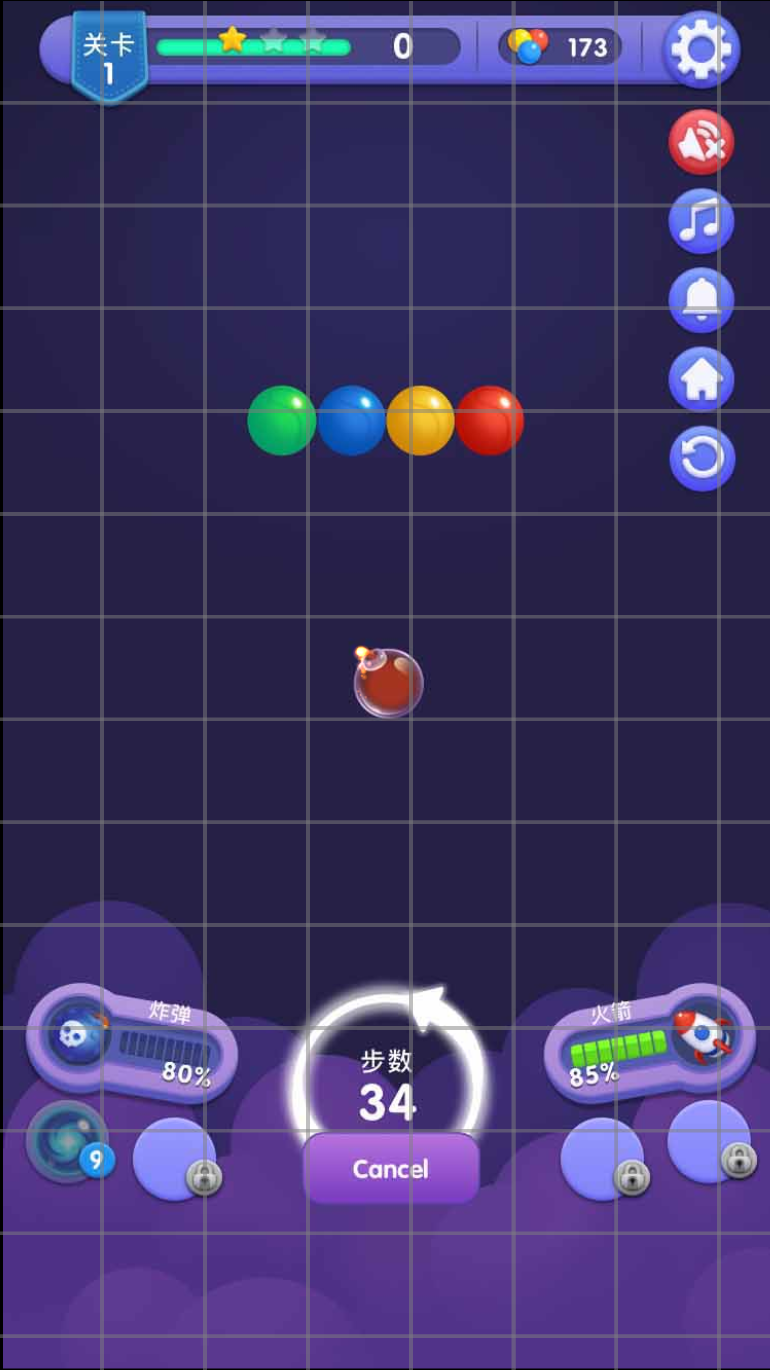The image size is (770, 1370).
Task: Tap the red ball
Action: [x=489, y=420]
